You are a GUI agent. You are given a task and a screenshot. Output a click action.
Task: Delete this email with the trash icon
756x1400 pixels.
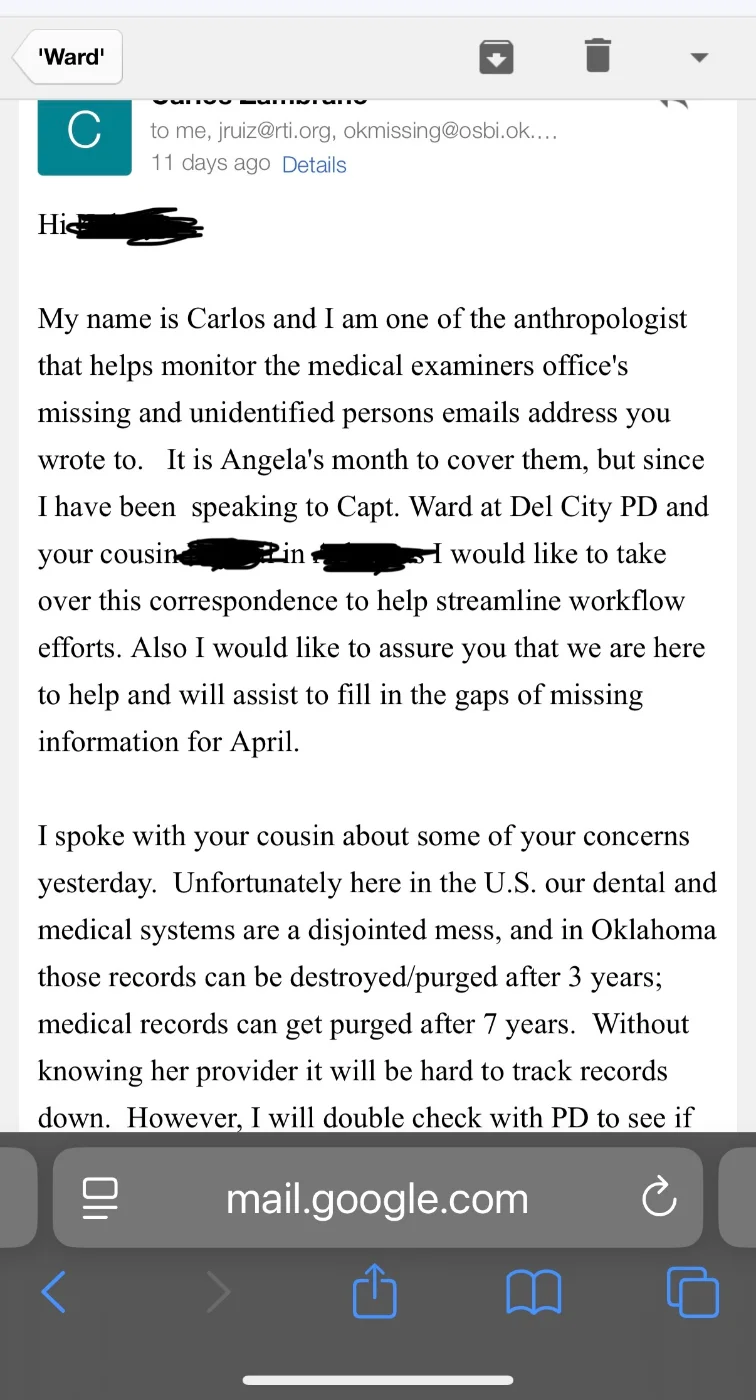click(x=597, y=55)
